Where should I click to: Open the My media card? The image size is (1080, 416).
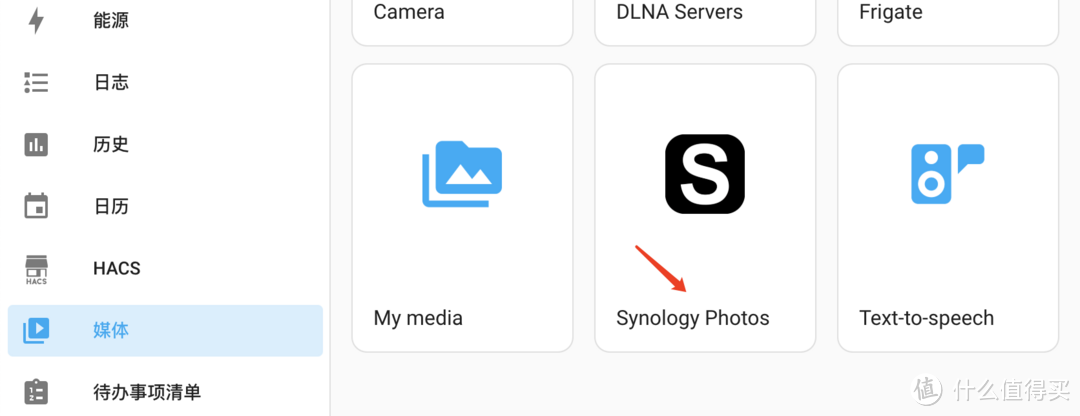pos(462,208)
